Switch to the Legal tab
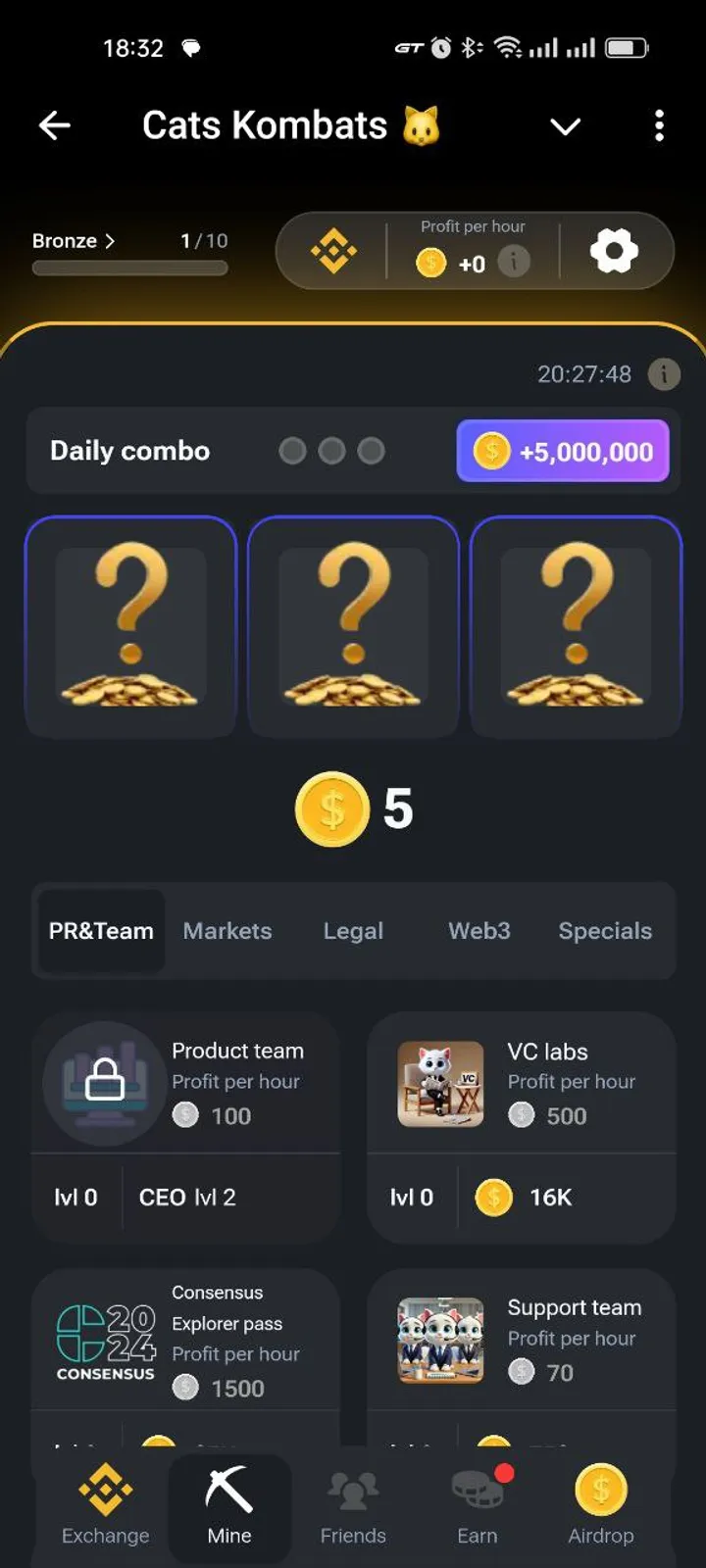The height and width of the screenshot is (1568, 706). [x=353, y=931]
